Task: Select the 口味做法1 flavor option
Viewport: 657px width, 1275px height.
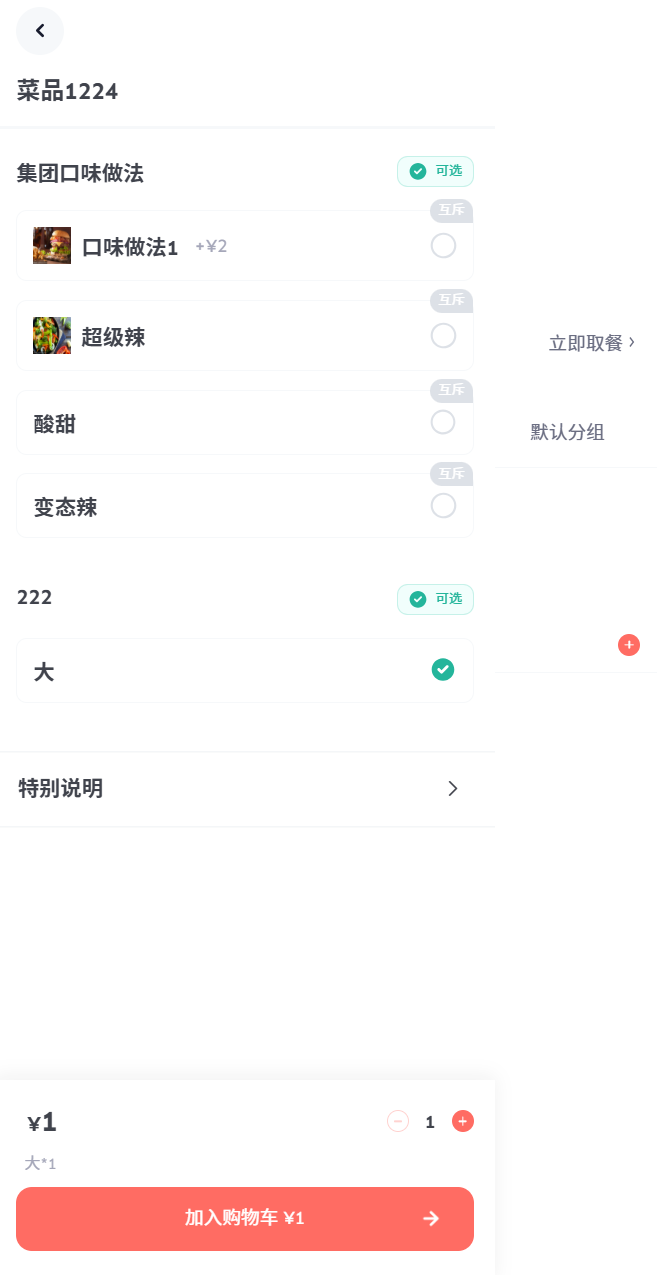Action: pyautogui.click(x=245, y=246)
